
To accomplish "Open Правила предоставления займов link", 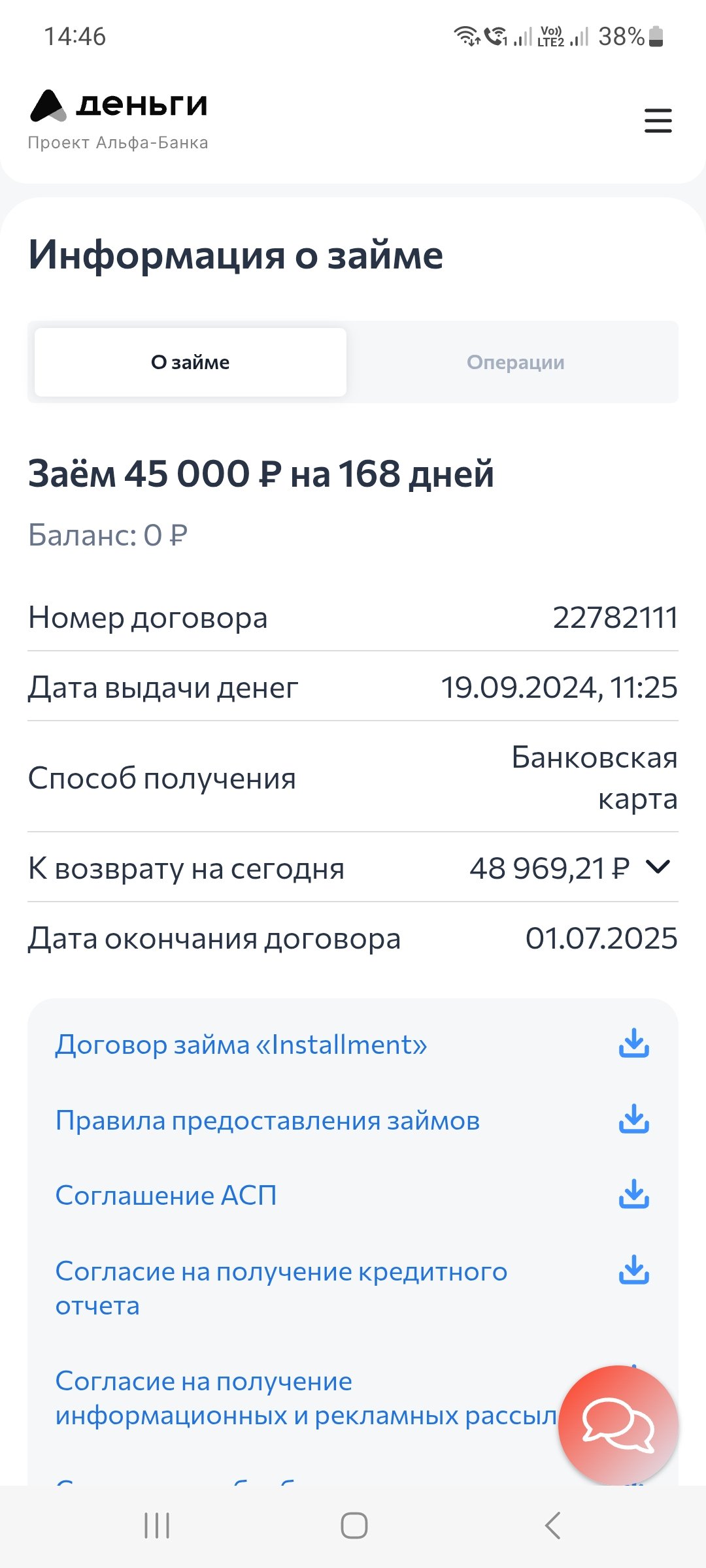I will 267,1120.
